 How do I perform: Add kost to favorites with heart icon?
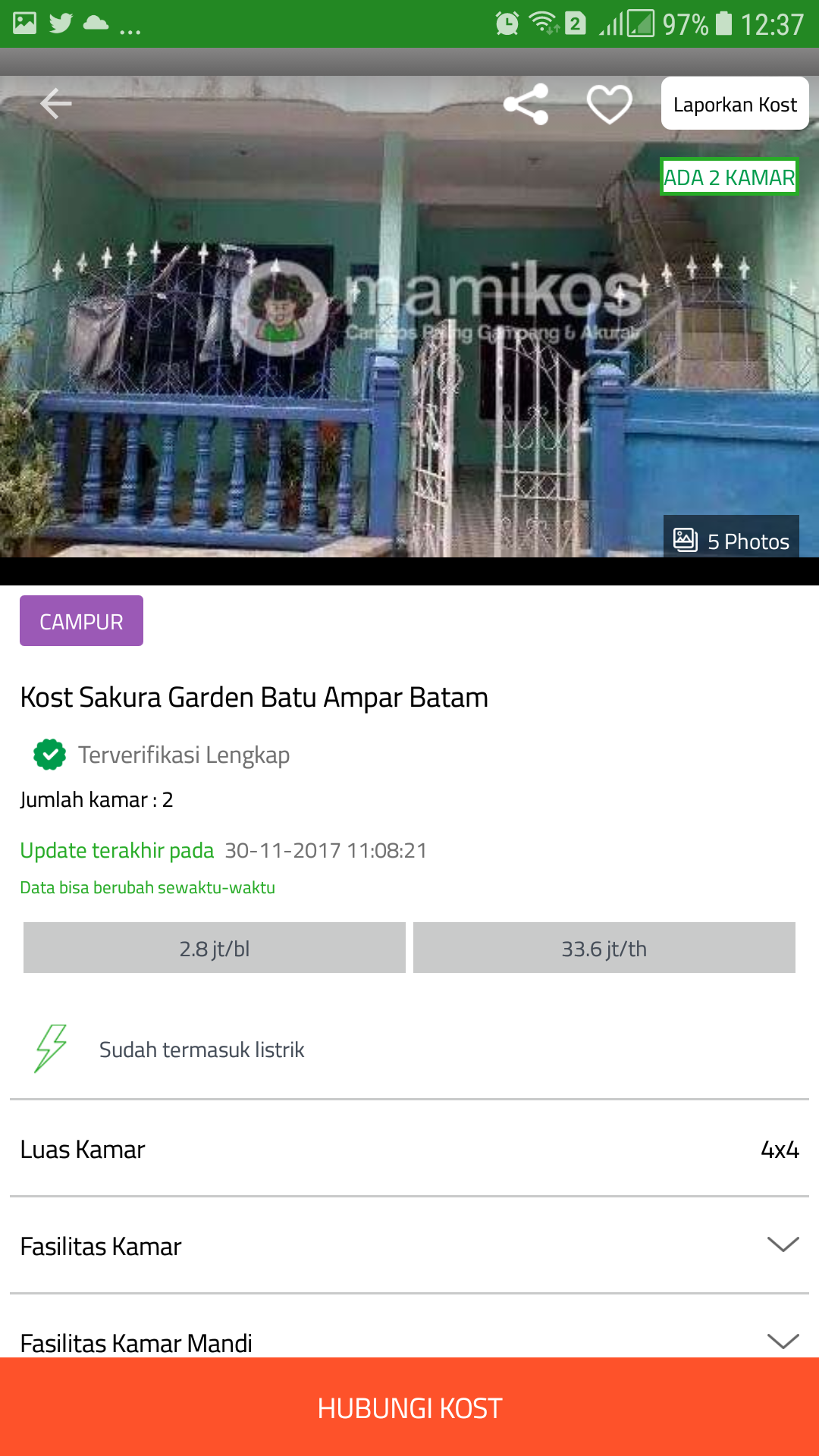pos(609,104)
